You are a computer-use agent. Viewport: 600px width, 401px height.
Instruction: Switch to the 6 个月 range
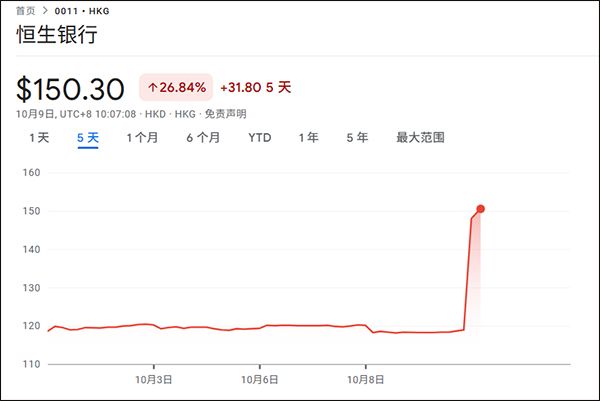[203, 138]
